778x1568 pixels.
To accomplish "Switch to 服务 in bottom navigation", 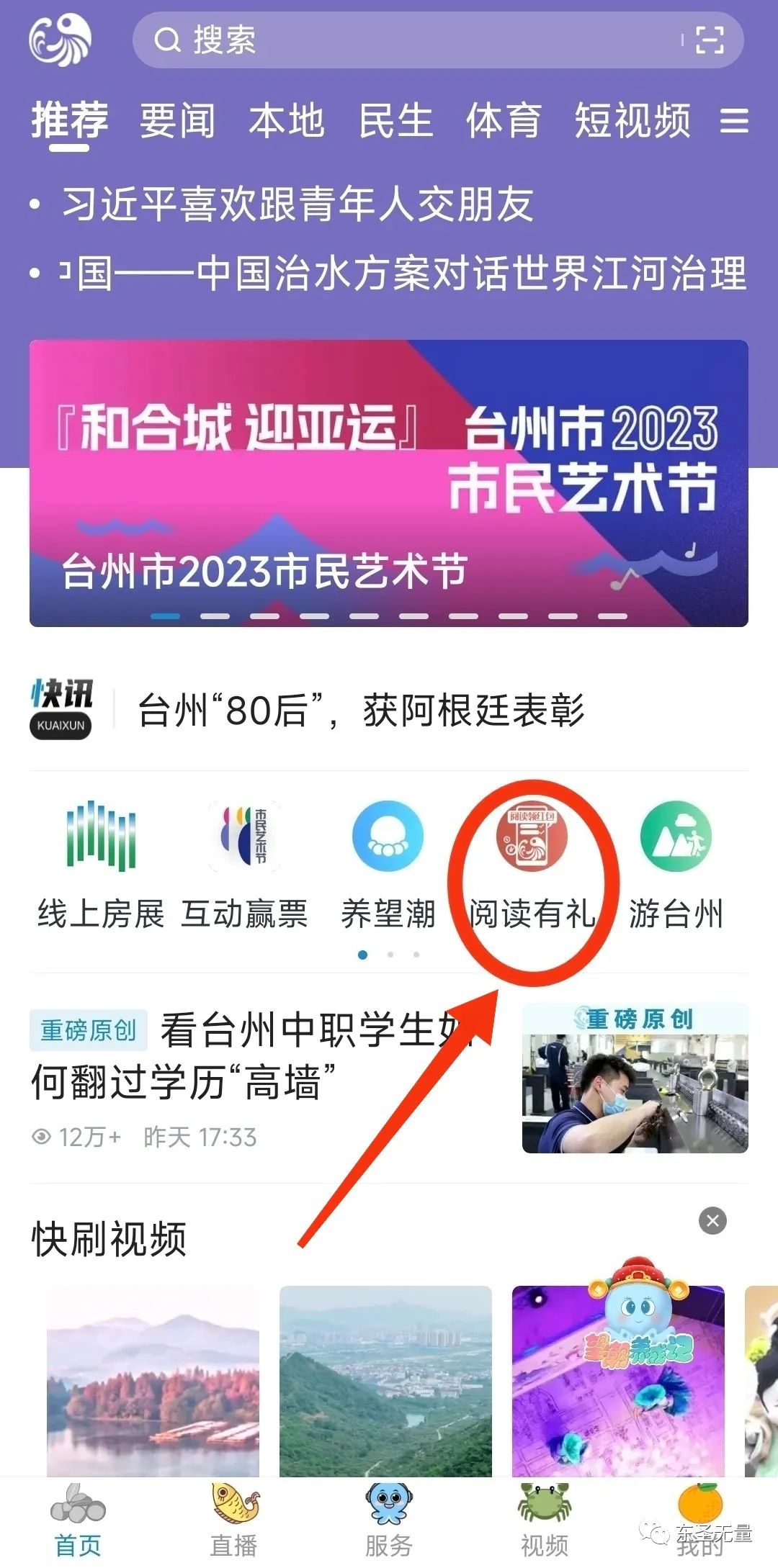I will click(x=389, y=1519).
